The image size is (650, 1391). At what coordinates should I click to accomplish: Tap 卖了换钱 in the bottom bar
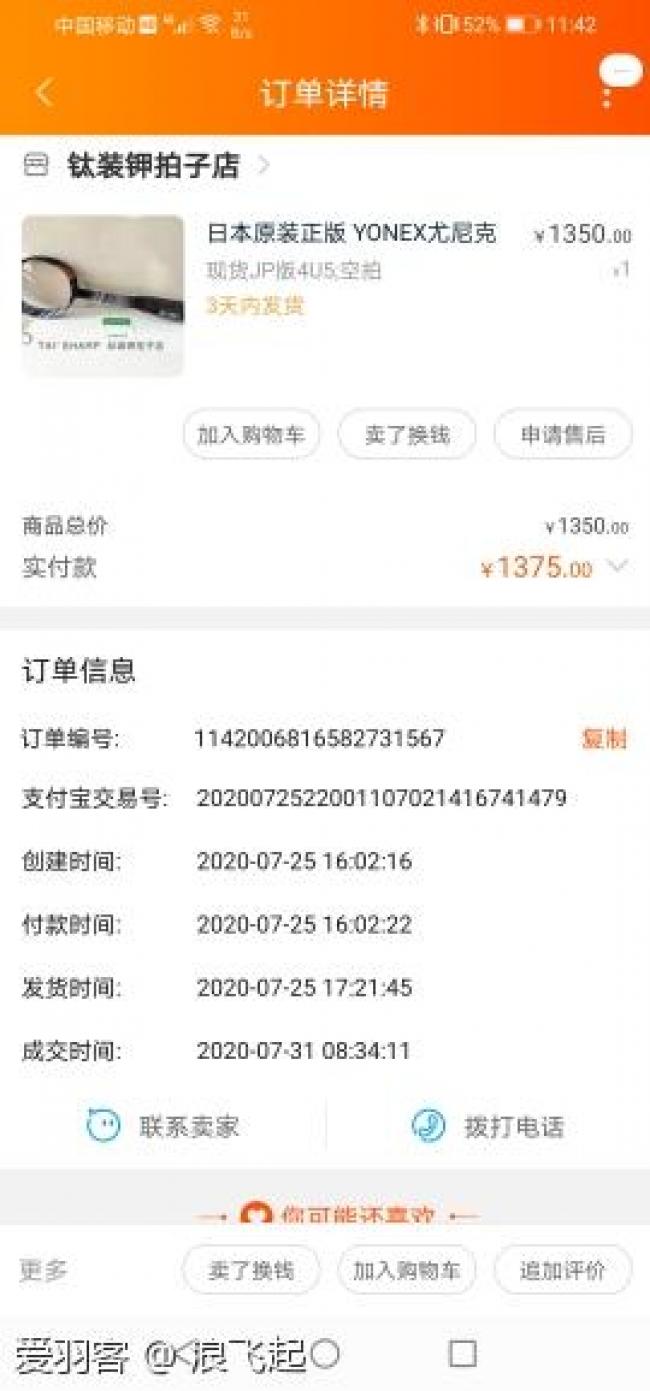[251, 1270]
